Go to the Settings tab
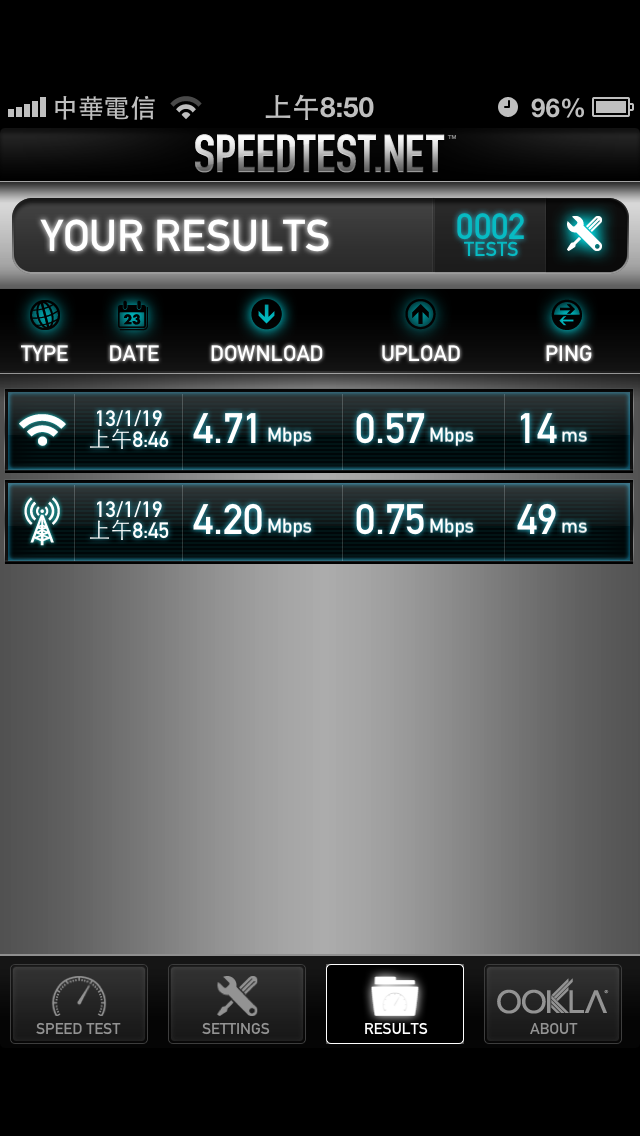This screenshot has height=1136, width=640. pyautogui.click(x=236, y=1003)
